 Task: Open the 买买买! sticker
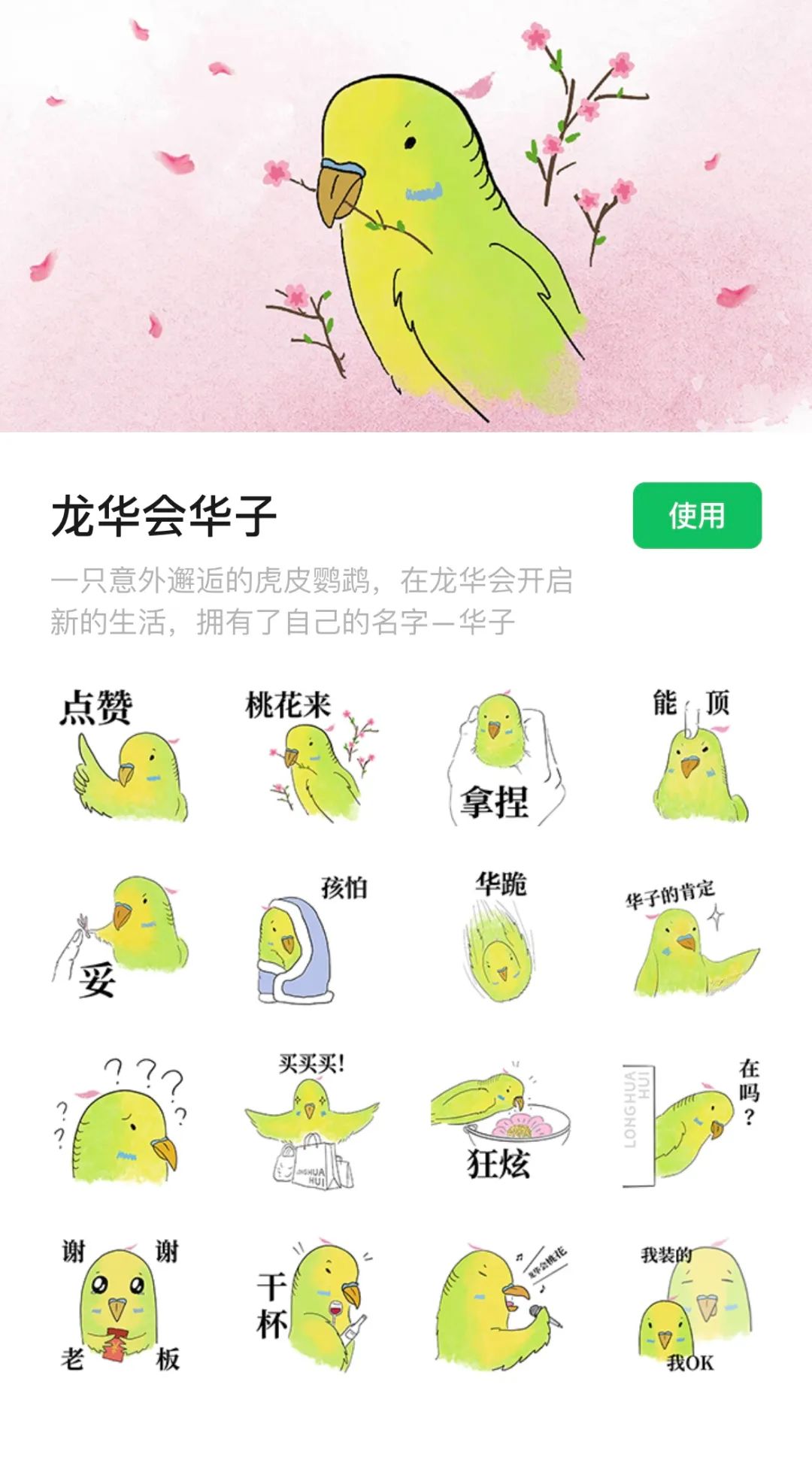coord(311,1122)
